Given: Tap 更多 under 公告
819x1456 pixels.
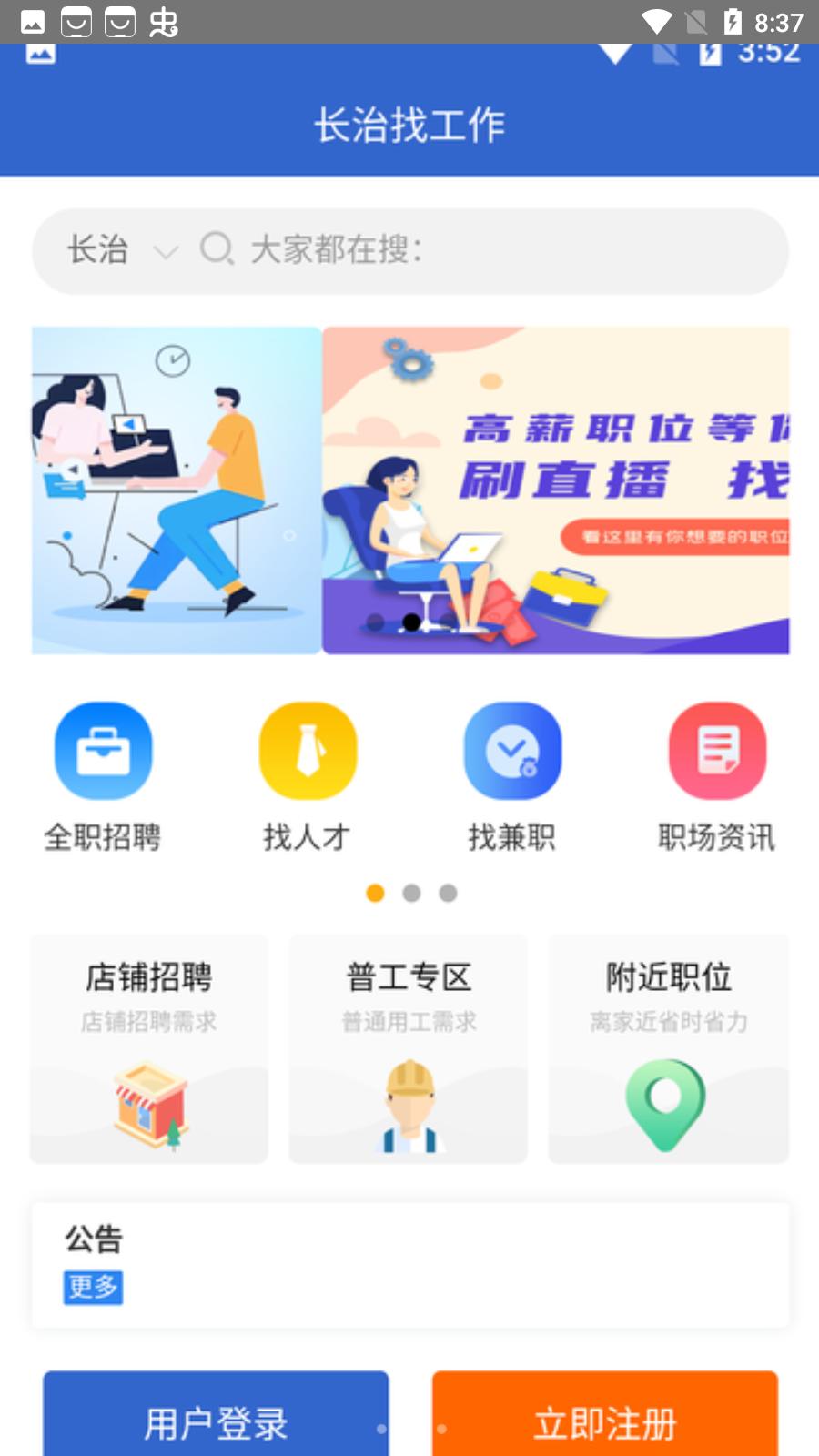Looking at the screenshot, I should [x=93, y=1287].
